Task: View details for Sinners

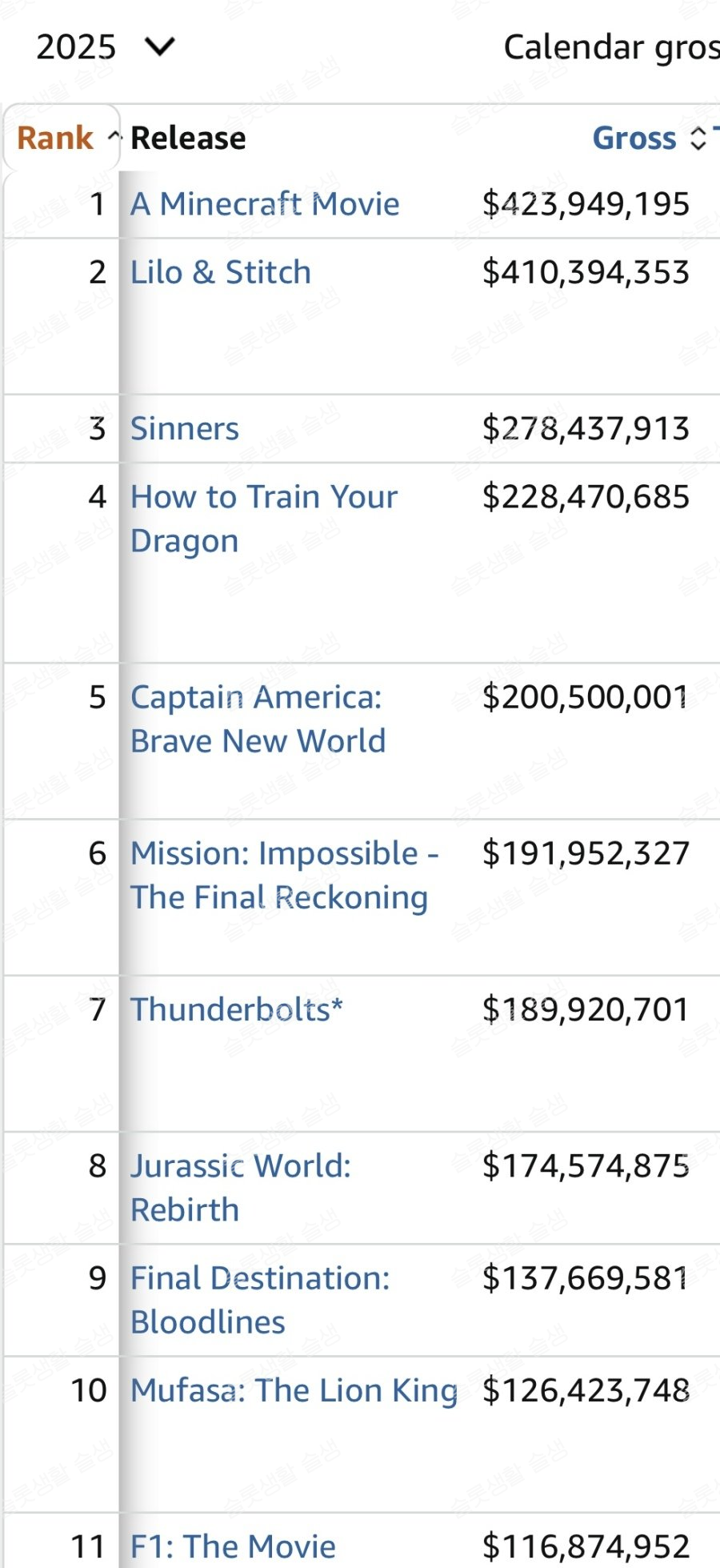Action: coord(185,428)
